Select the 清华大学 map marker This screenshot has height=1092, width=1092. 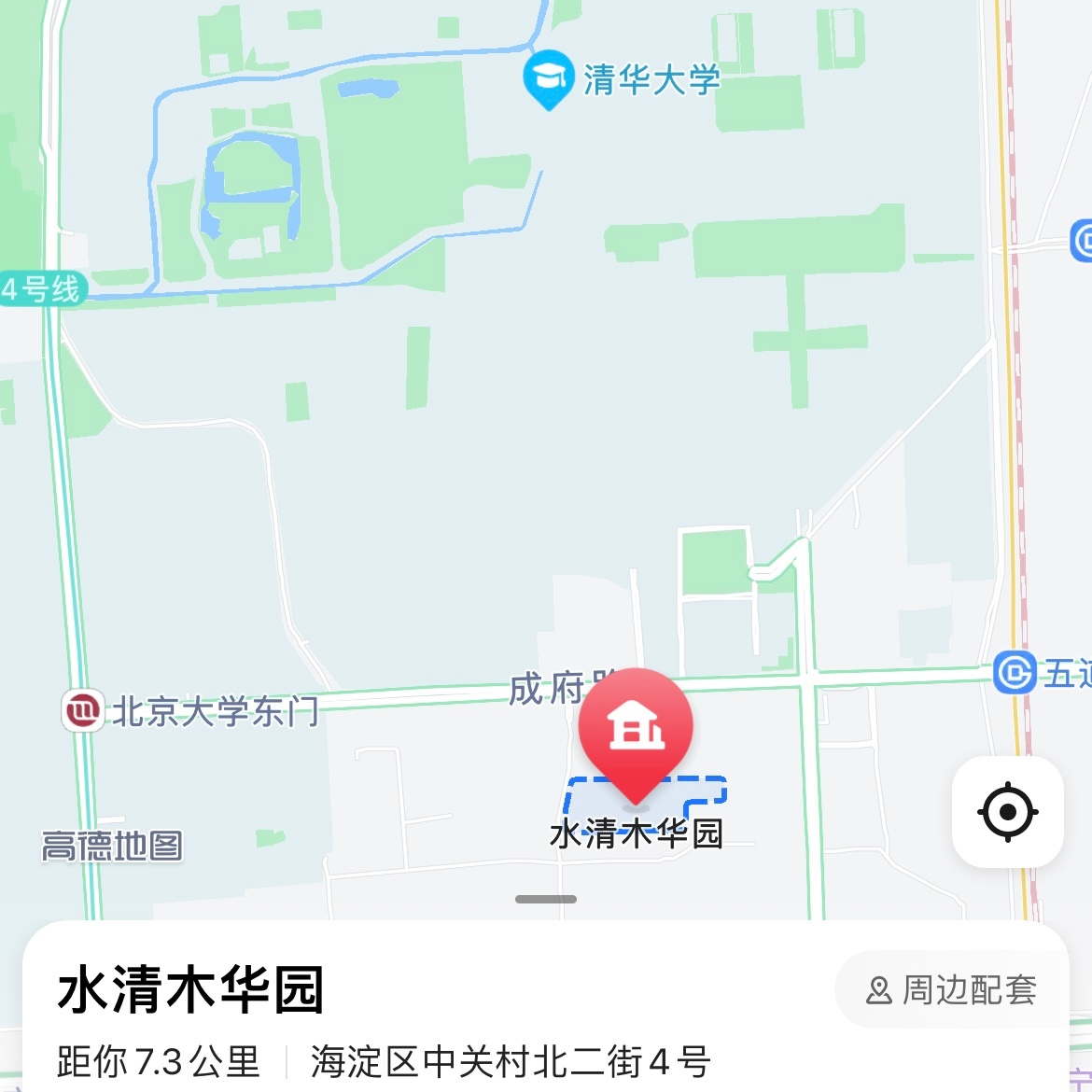pyautogui.click(x=549, y=78)
